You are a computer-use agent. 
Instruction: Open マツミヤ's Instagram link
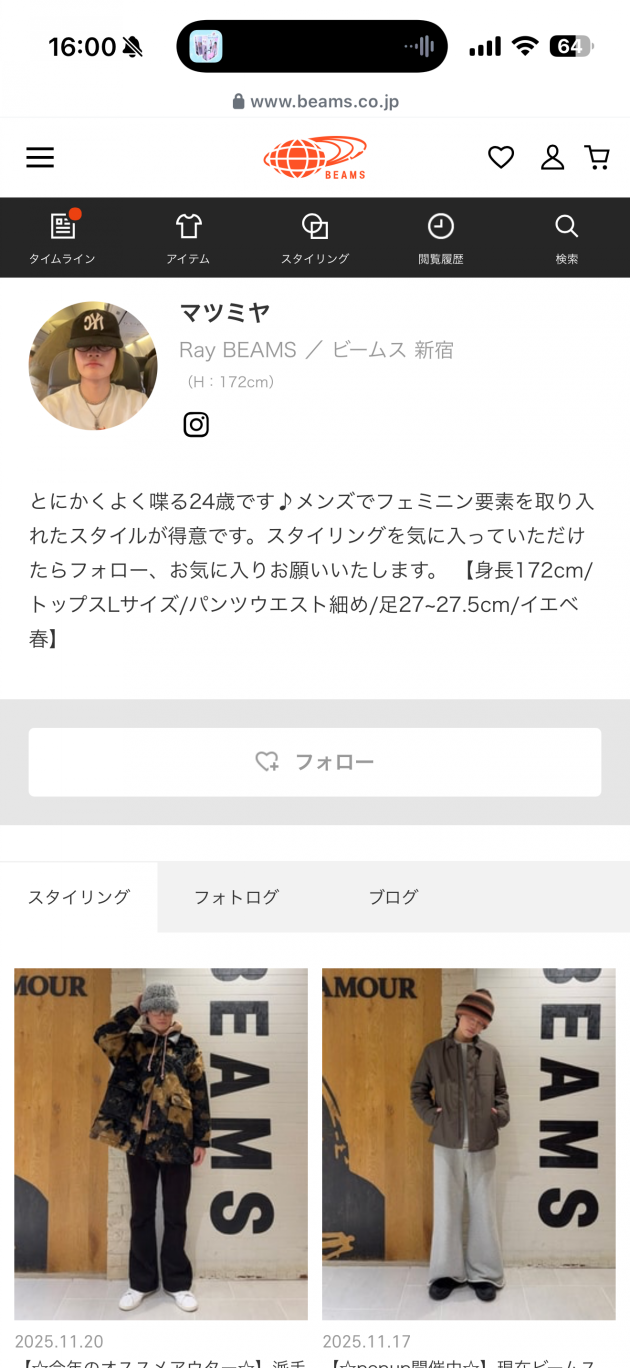coord(196,425)
